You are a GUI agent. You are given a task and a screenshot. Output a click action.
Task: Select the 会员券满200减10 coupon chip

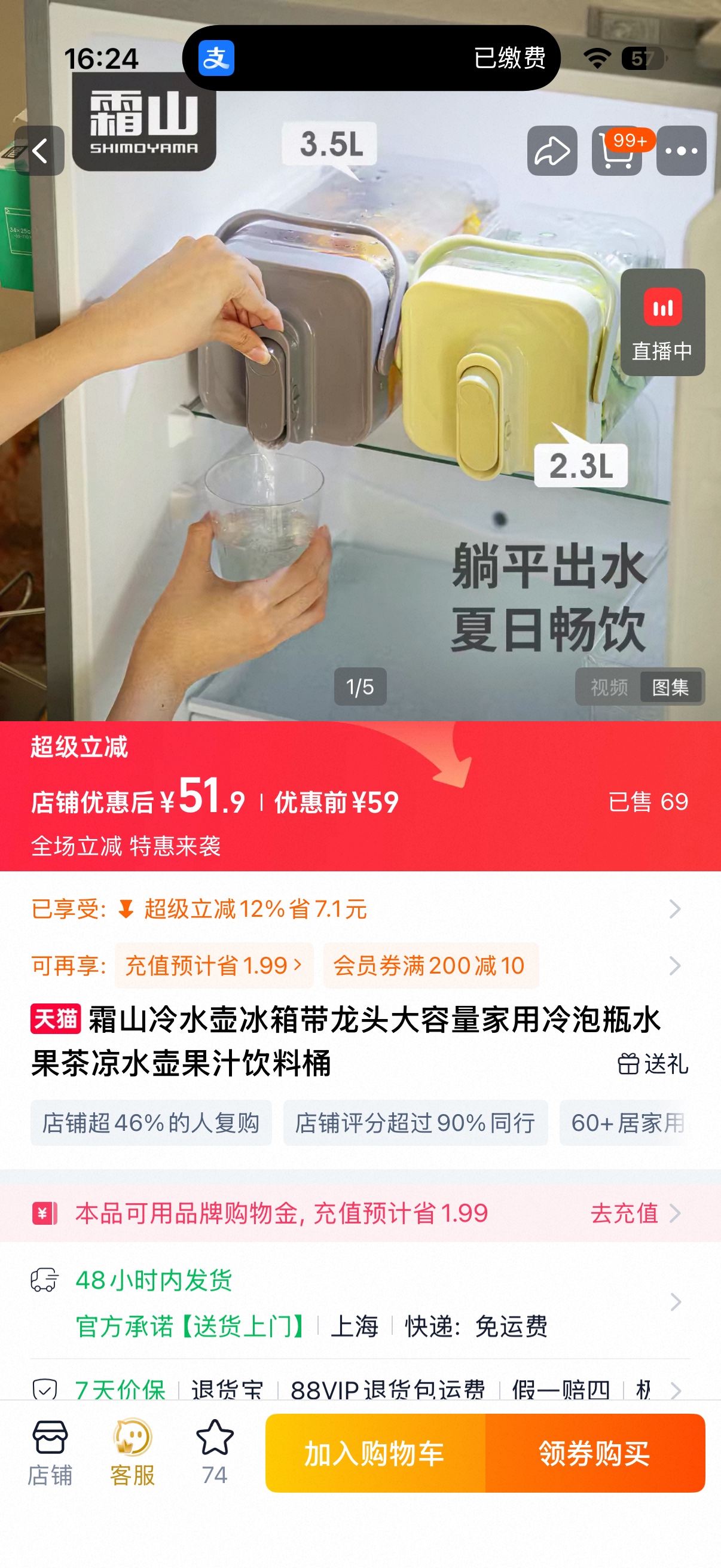[x=430, y=965]
